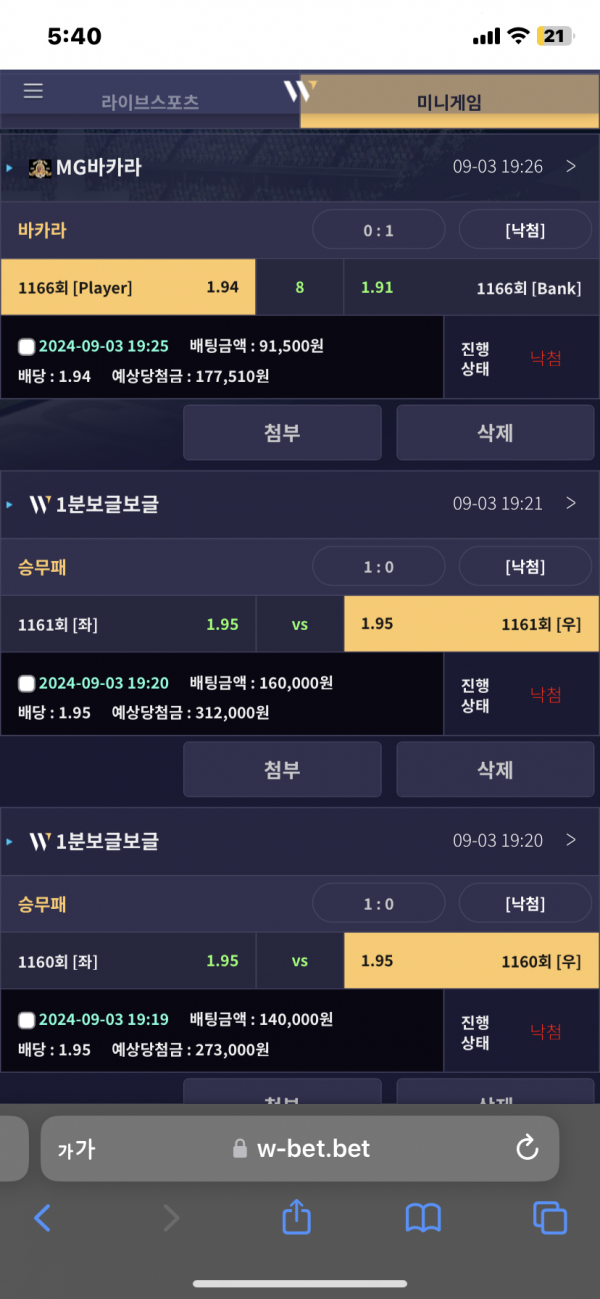Open the Safari tabs overview
The width and height of the screenshot is (600, 1299).
[550, 1217]
